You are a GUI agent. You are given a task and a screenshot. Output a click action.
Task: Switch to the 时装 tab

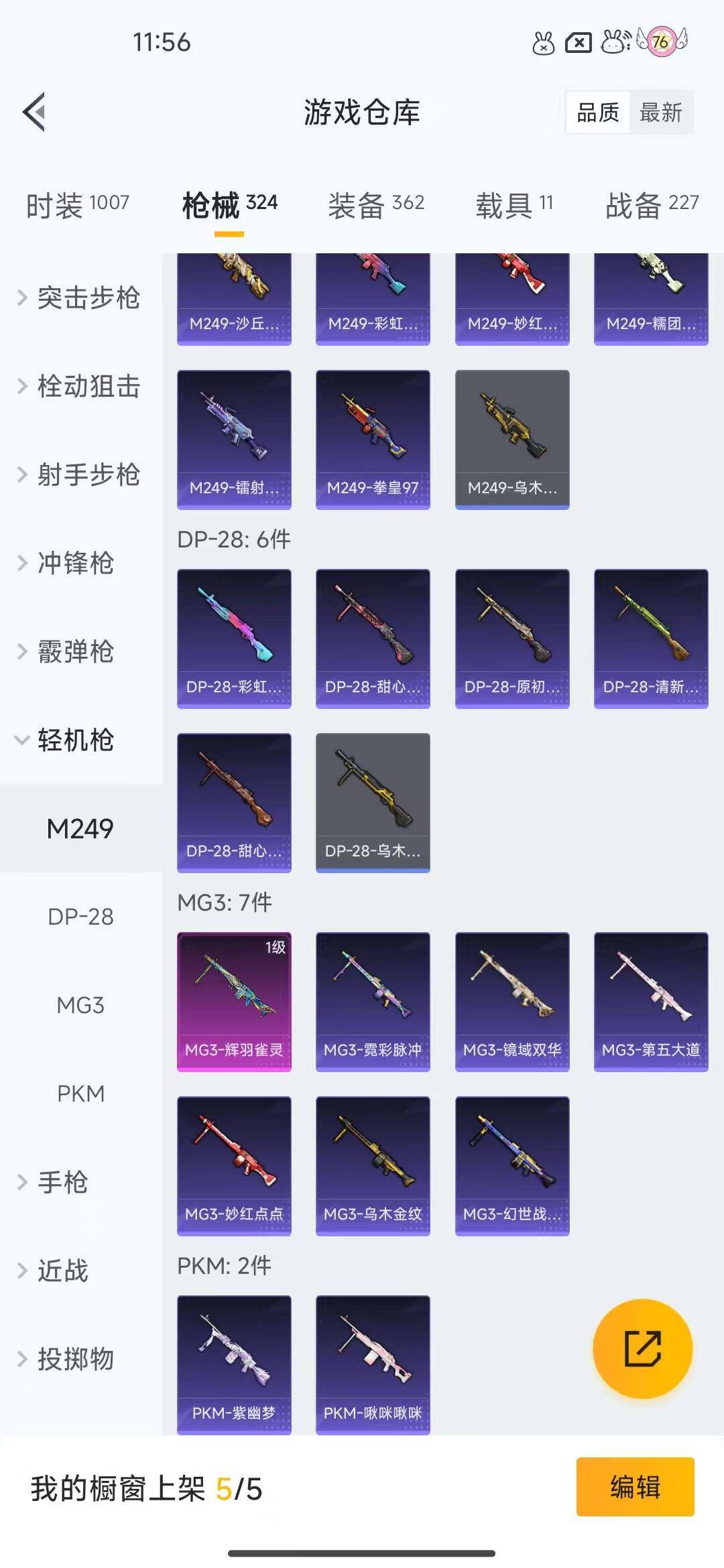click(x=77, y=205)
